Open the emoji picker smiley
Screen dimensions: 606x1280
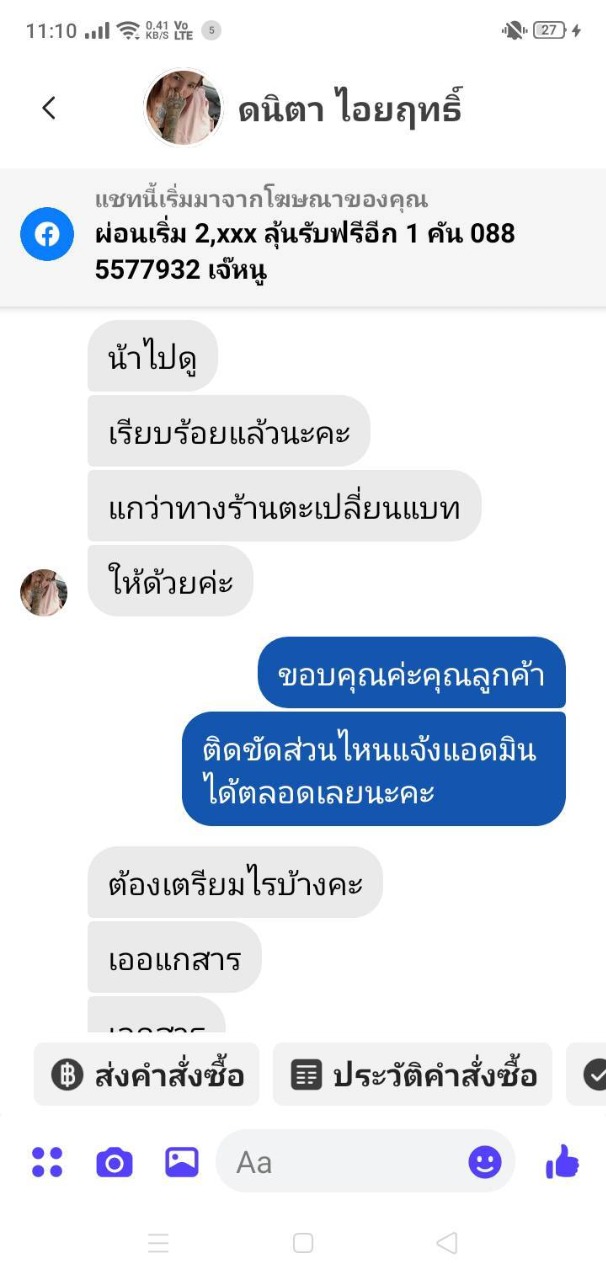485,1162
